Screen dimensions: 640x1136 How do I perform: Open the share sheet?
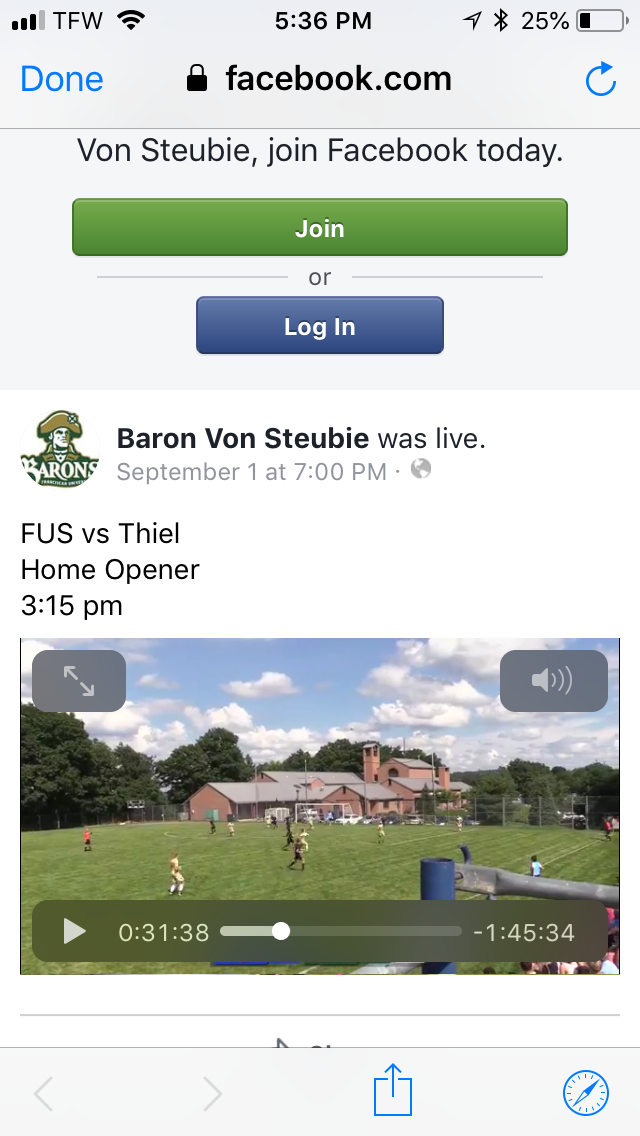click(393, 1091)
